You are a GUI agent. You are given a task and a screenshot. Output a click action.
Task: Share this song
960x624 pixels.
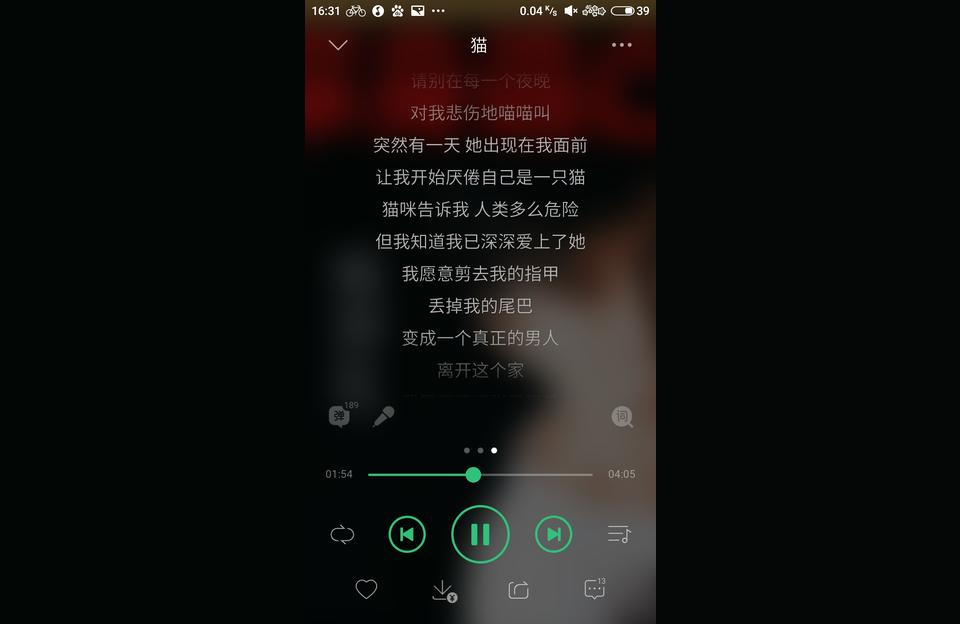(x=518, y=590)
